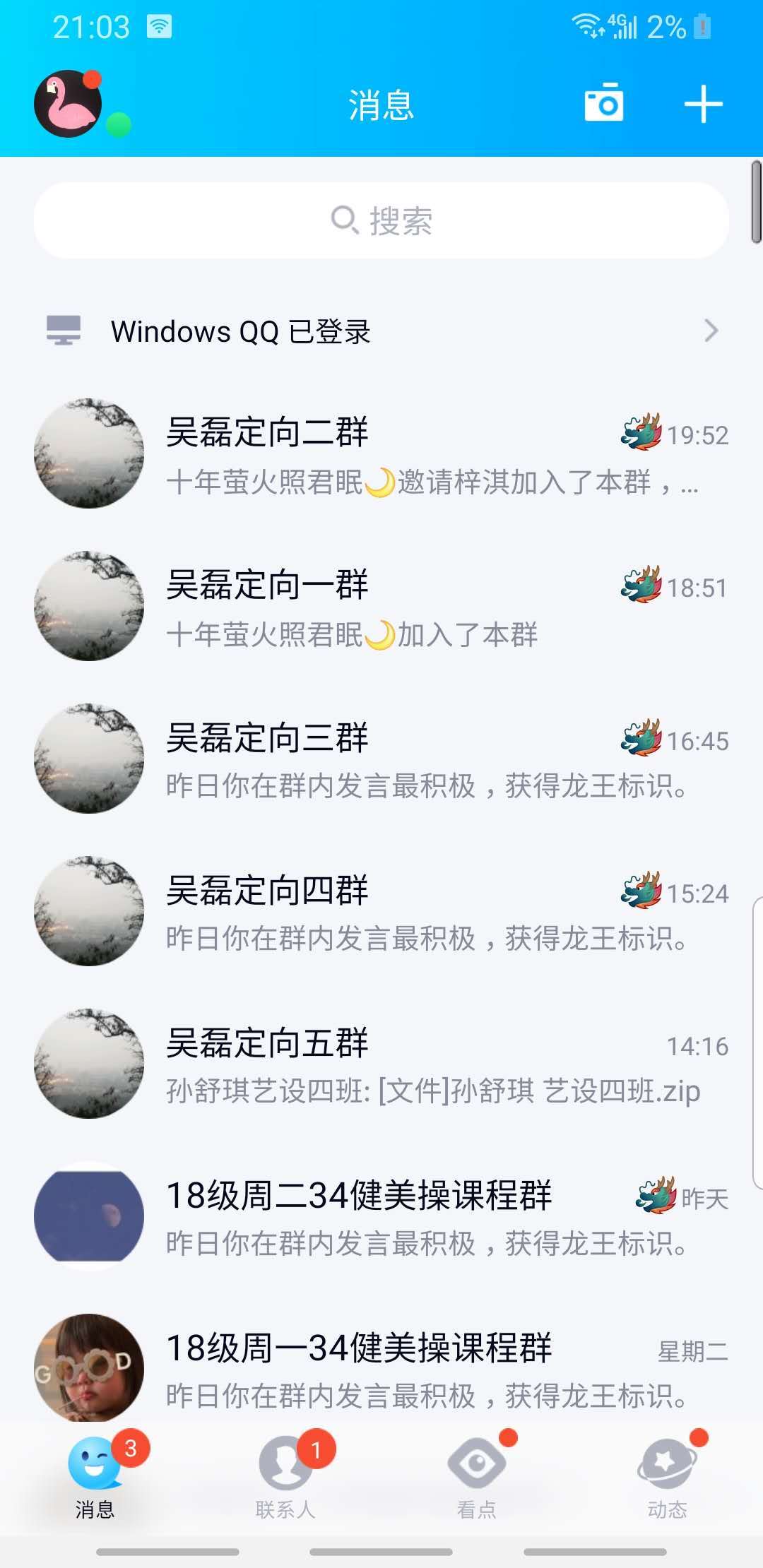Open the 吴磊定向五群 group chat
Image resolution: width=763 pixels, height=1568 pixels.
381,1064
